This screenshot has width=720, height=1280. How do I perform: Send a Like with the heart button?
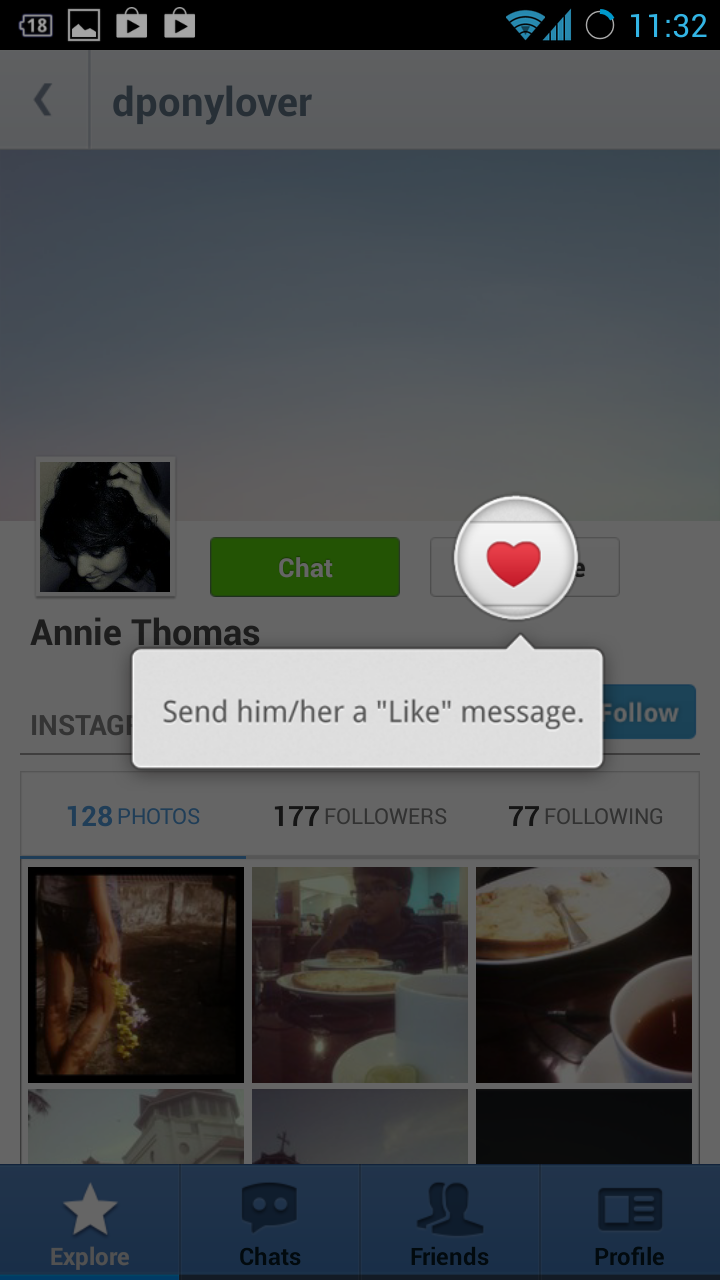click(515, 564)
